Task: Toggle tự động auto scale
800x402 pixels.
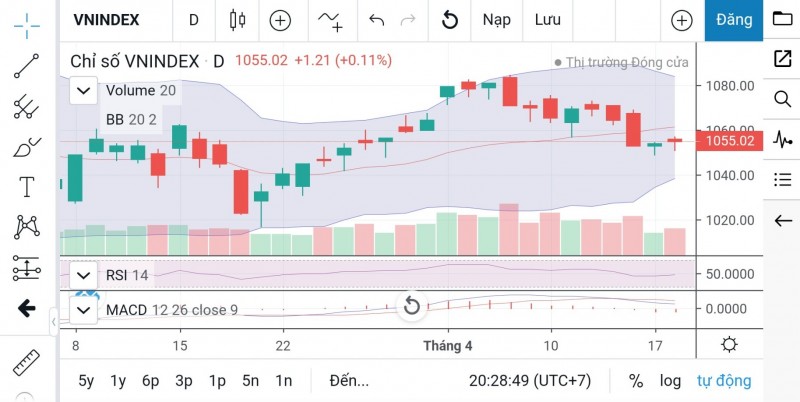Action: pos(723,381)
